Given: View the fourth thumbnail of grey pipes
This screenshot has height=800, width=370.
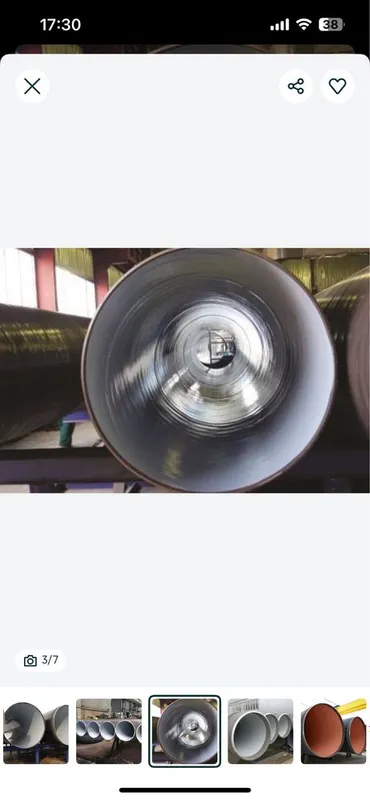Looking at the screenshot, I should click(x=261, y=731).
